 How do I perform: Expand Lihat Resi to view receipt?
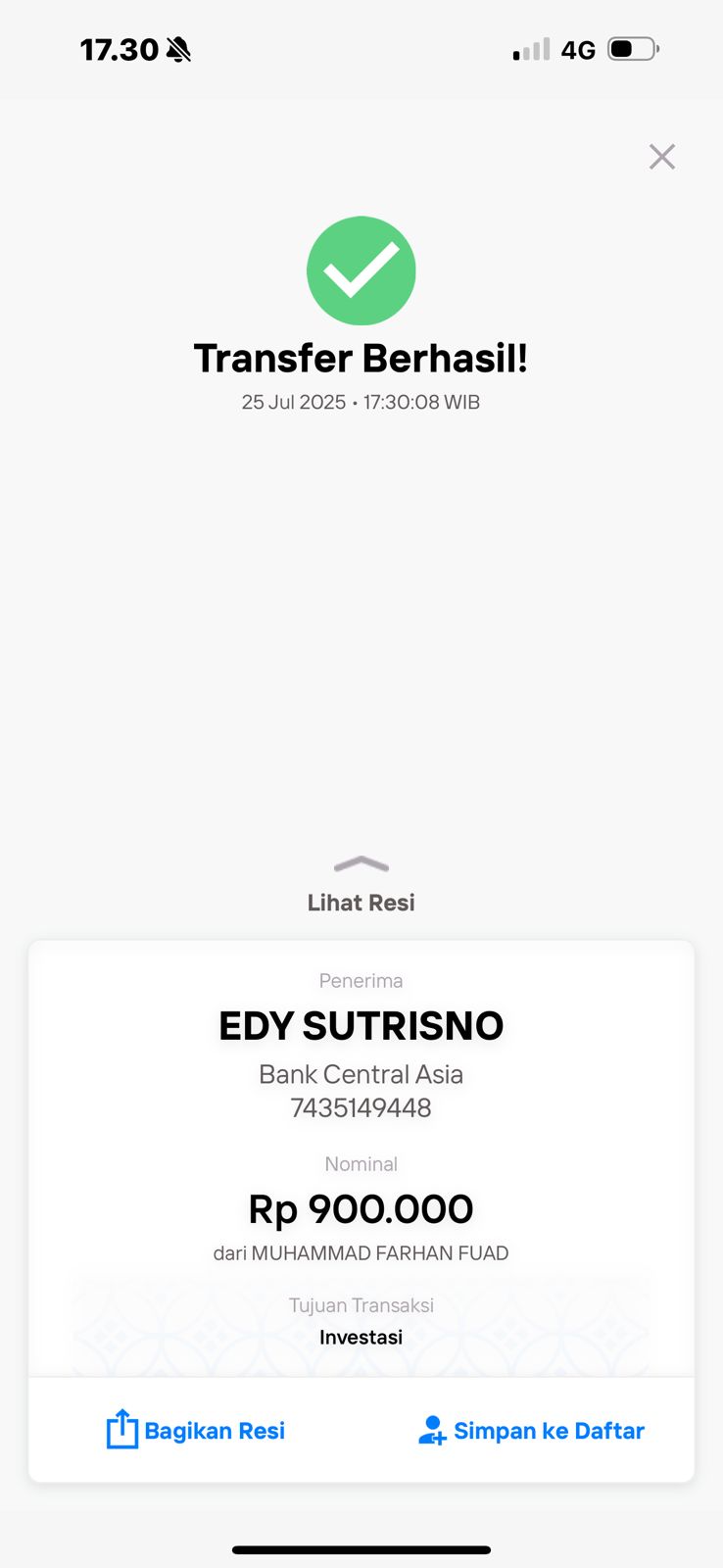coord(361,886)
